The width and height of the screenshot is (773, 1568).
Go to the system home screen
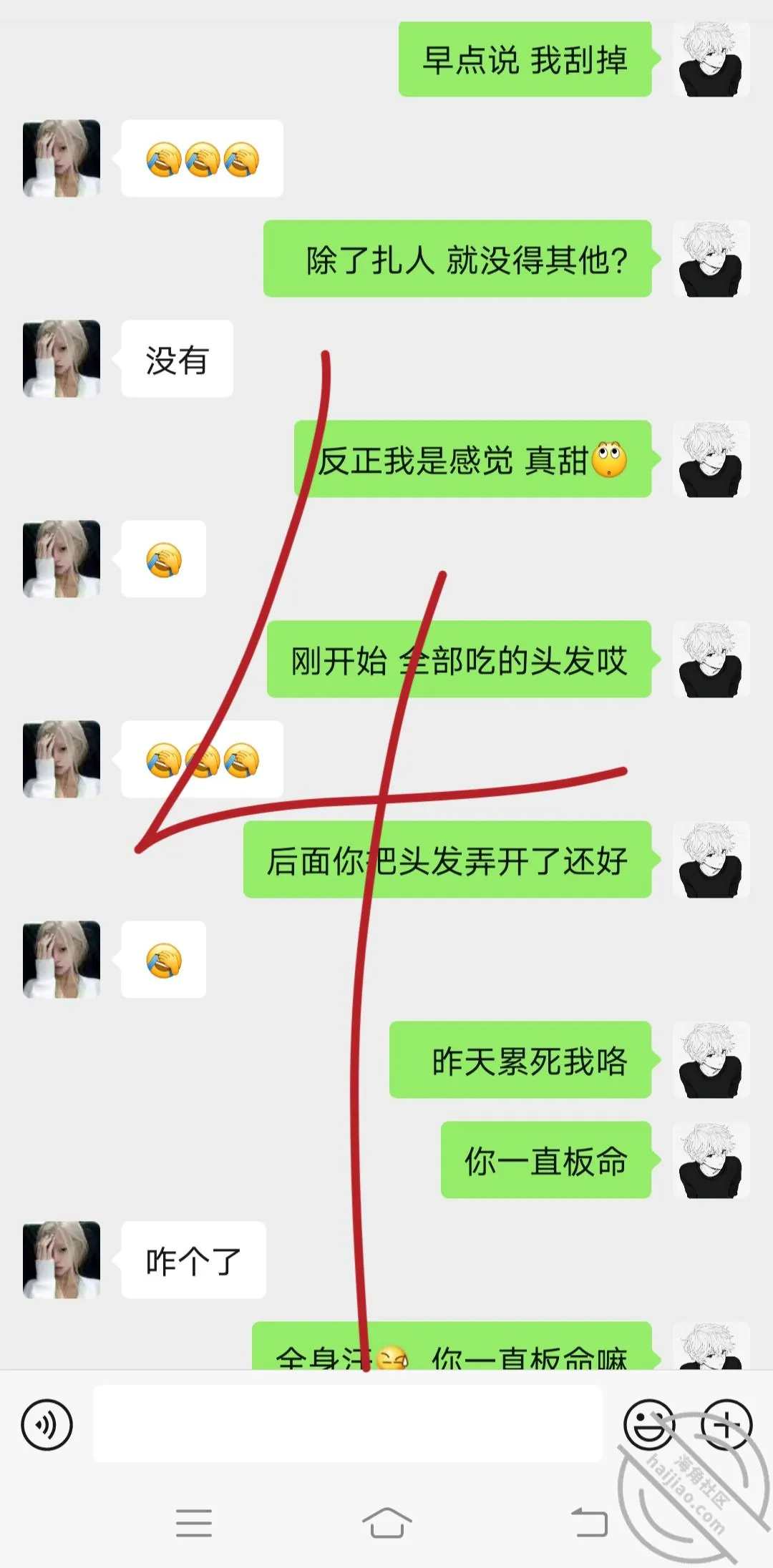click(386, 1522)
